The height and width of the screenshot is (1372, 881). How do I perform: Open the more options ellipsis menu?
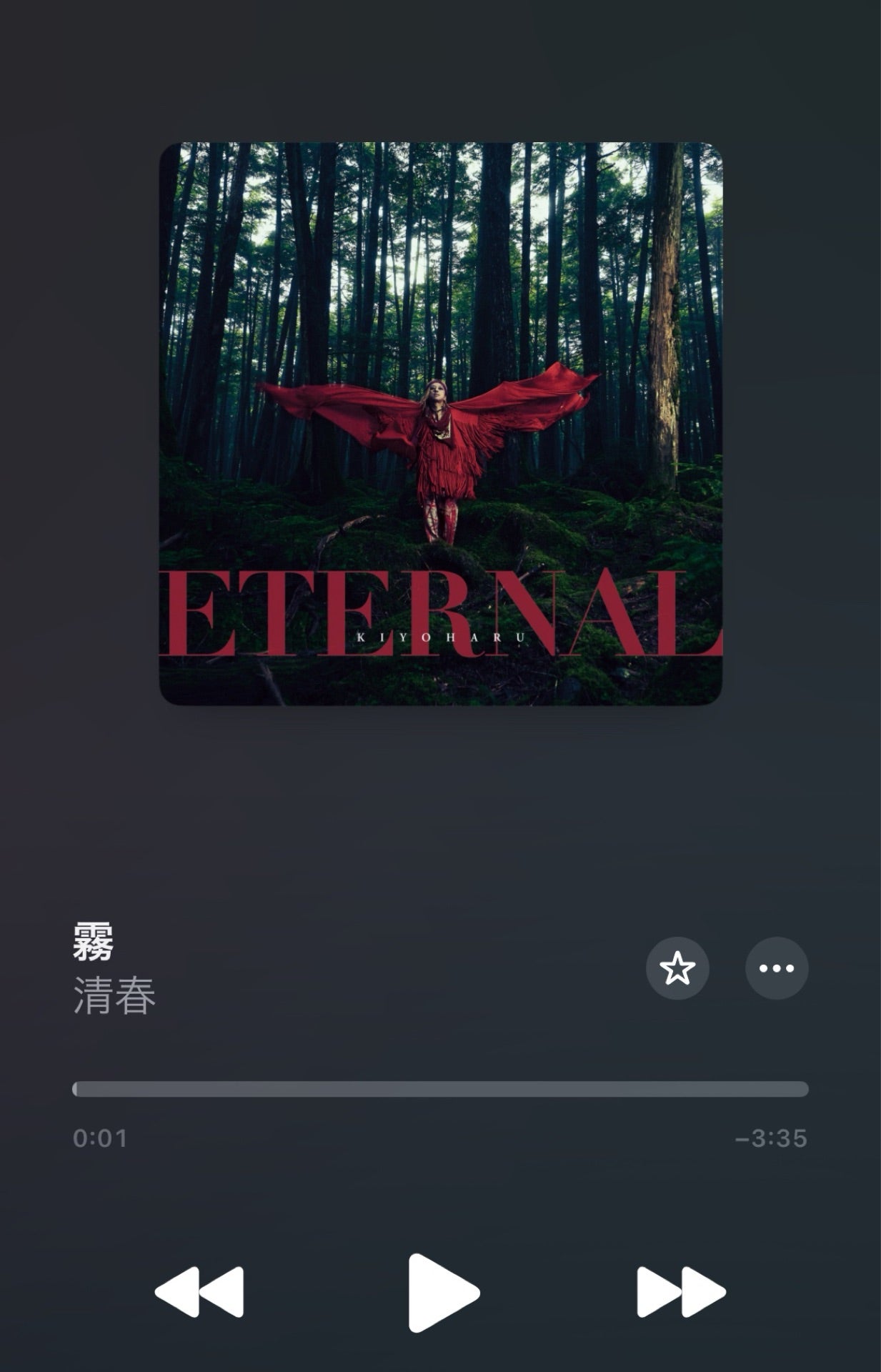coord(776,968)
